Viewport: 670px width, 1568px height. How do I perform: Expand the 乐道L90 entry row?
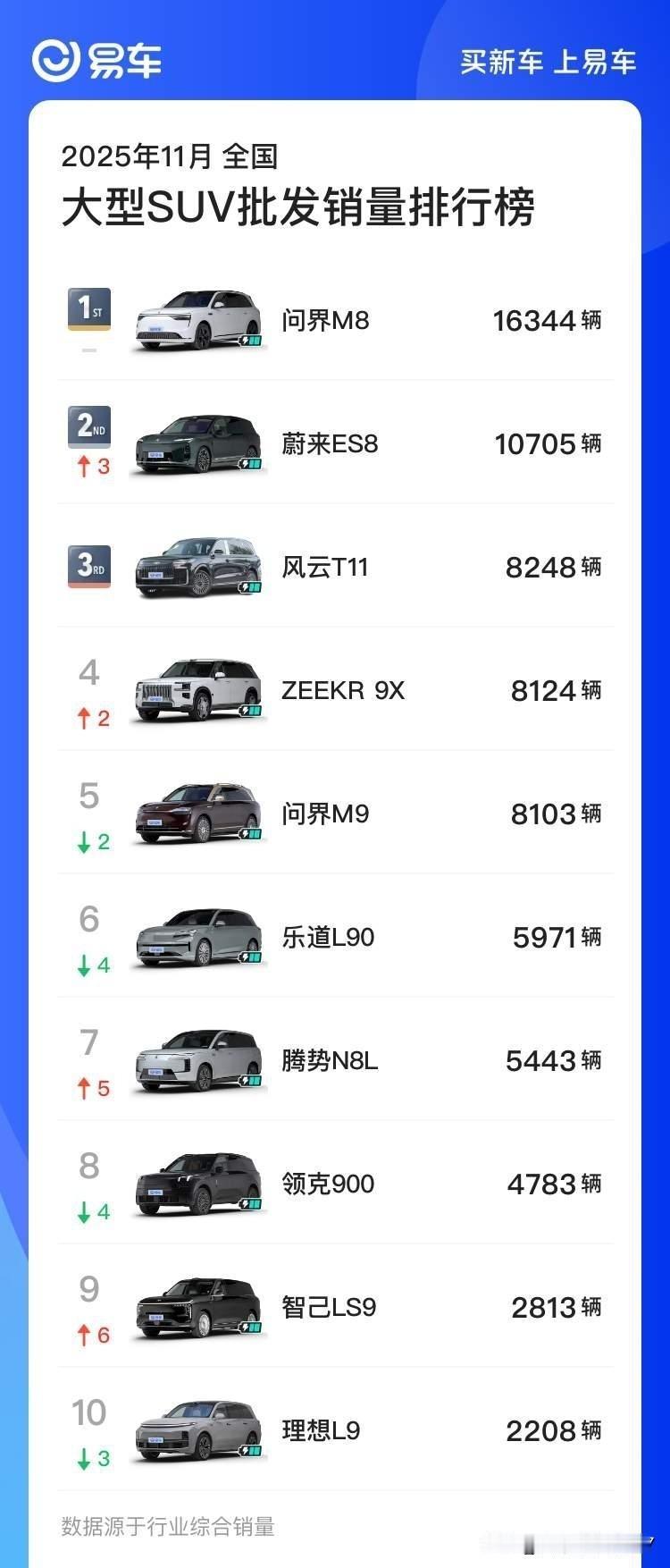click(x=335, y=938)
